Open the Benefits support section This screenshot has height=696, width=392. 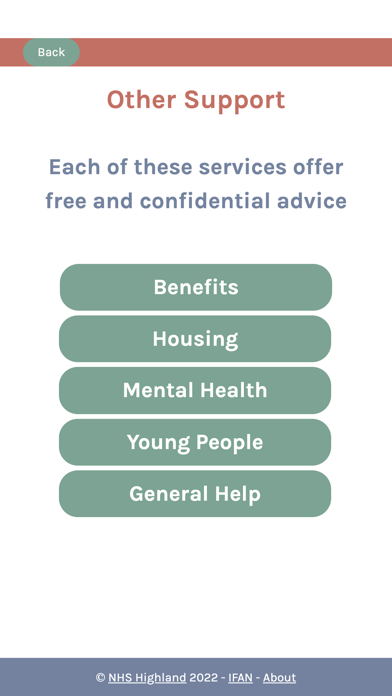196,287
